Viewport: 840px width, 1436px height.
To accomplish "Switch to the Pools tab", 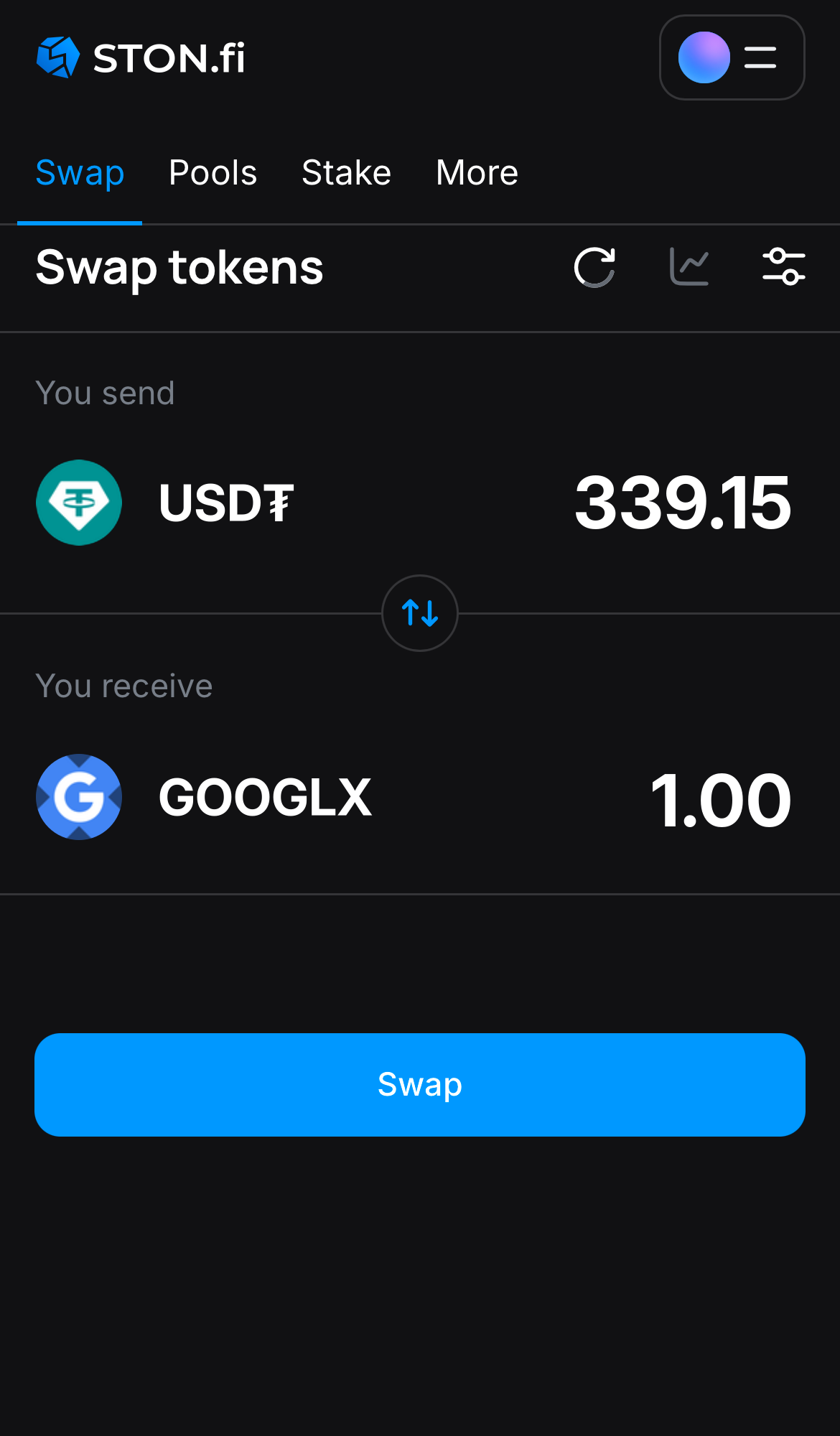I will pyautogui.click(x=213, y=172).
